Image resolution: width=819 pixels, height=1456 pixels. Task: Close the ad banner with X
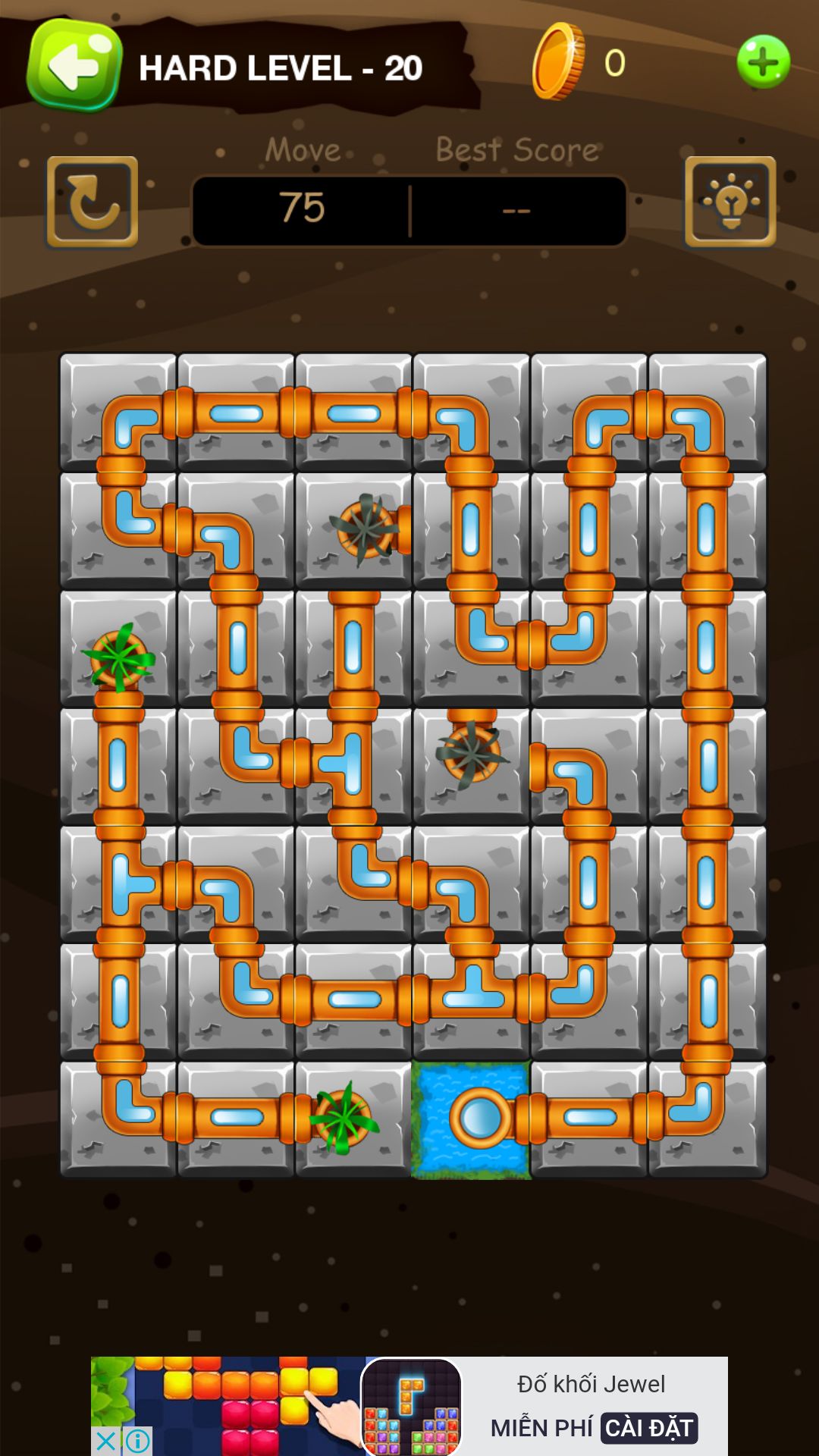(105, 1440)
